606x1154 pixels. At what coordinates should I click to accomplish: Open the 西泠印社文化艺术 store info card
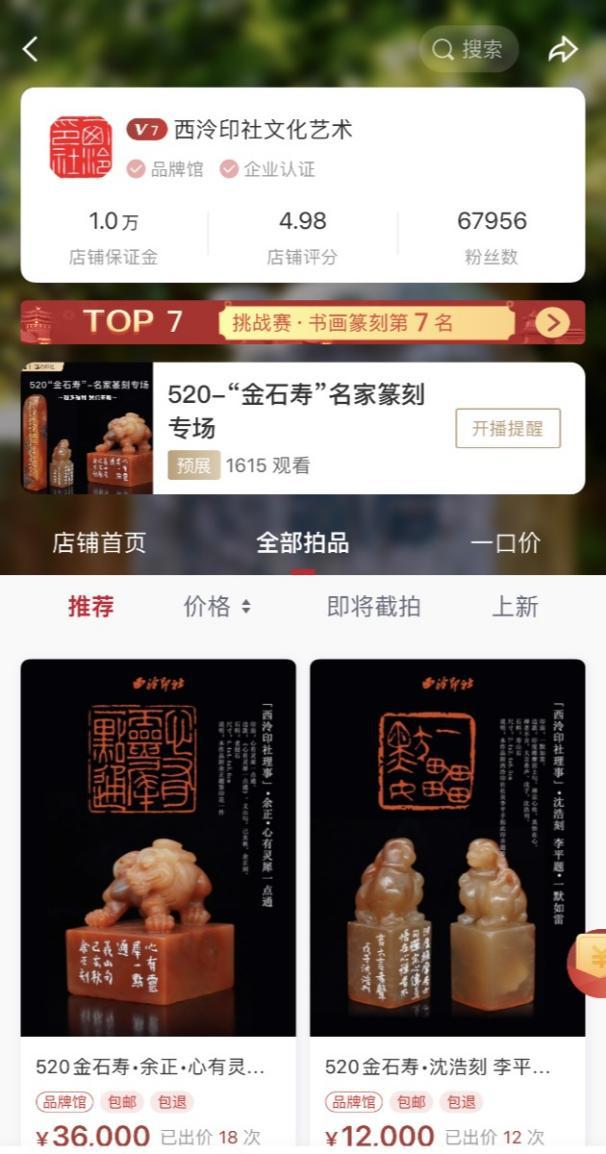[x=302, y=184]
